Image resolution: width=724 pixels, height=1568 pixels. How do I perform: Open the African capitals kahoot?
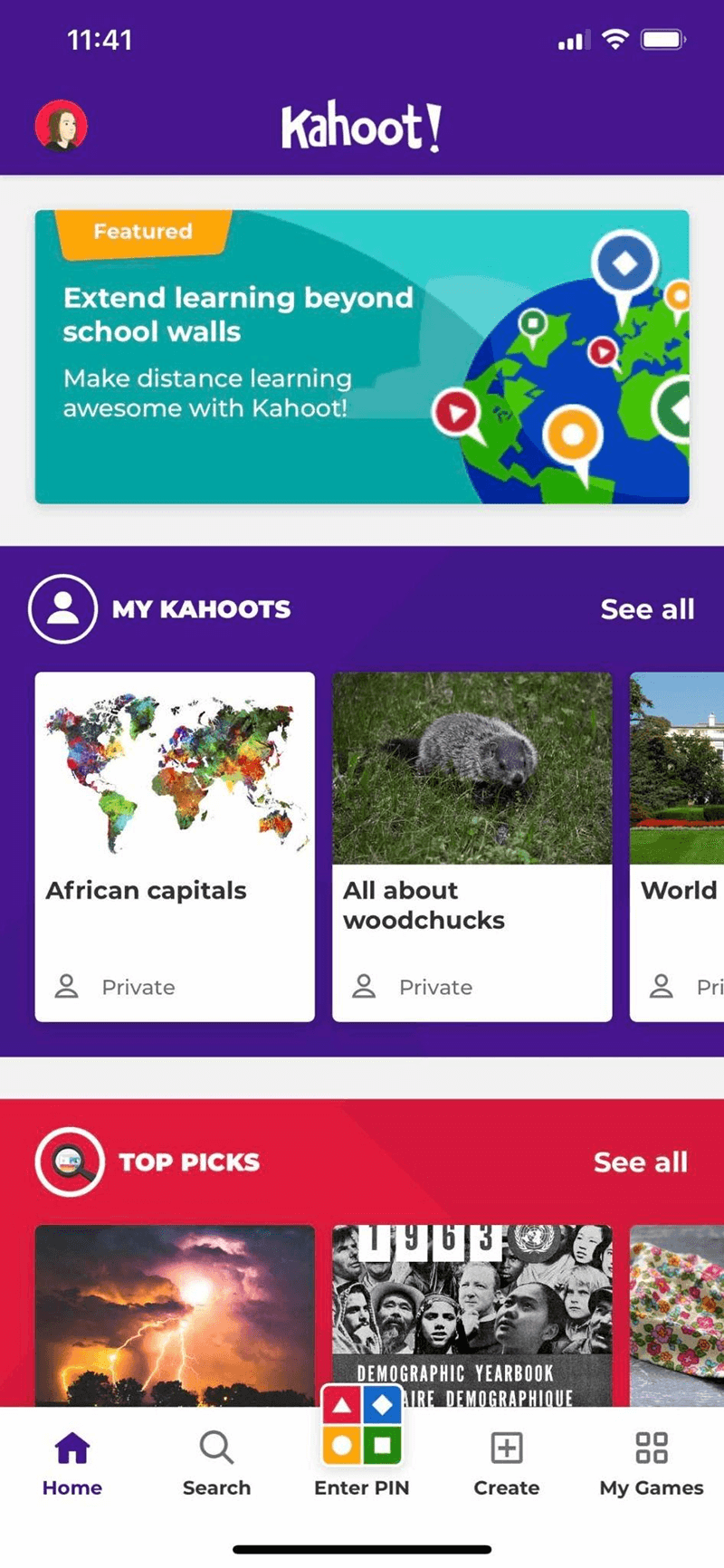[175, 846]
